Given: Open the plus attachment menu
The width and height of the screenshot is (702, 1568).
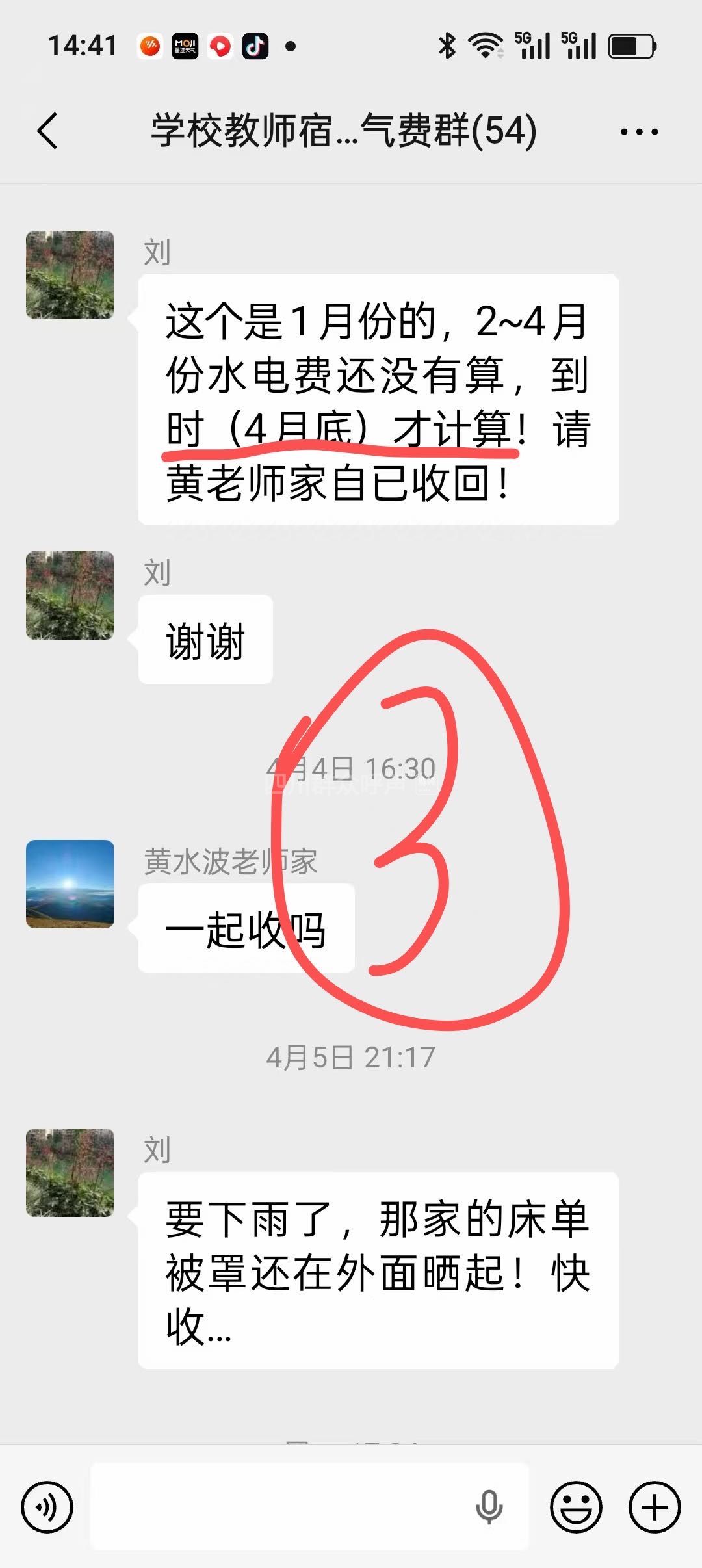Looking at the screenshot, I should [x=654, y=1506].
